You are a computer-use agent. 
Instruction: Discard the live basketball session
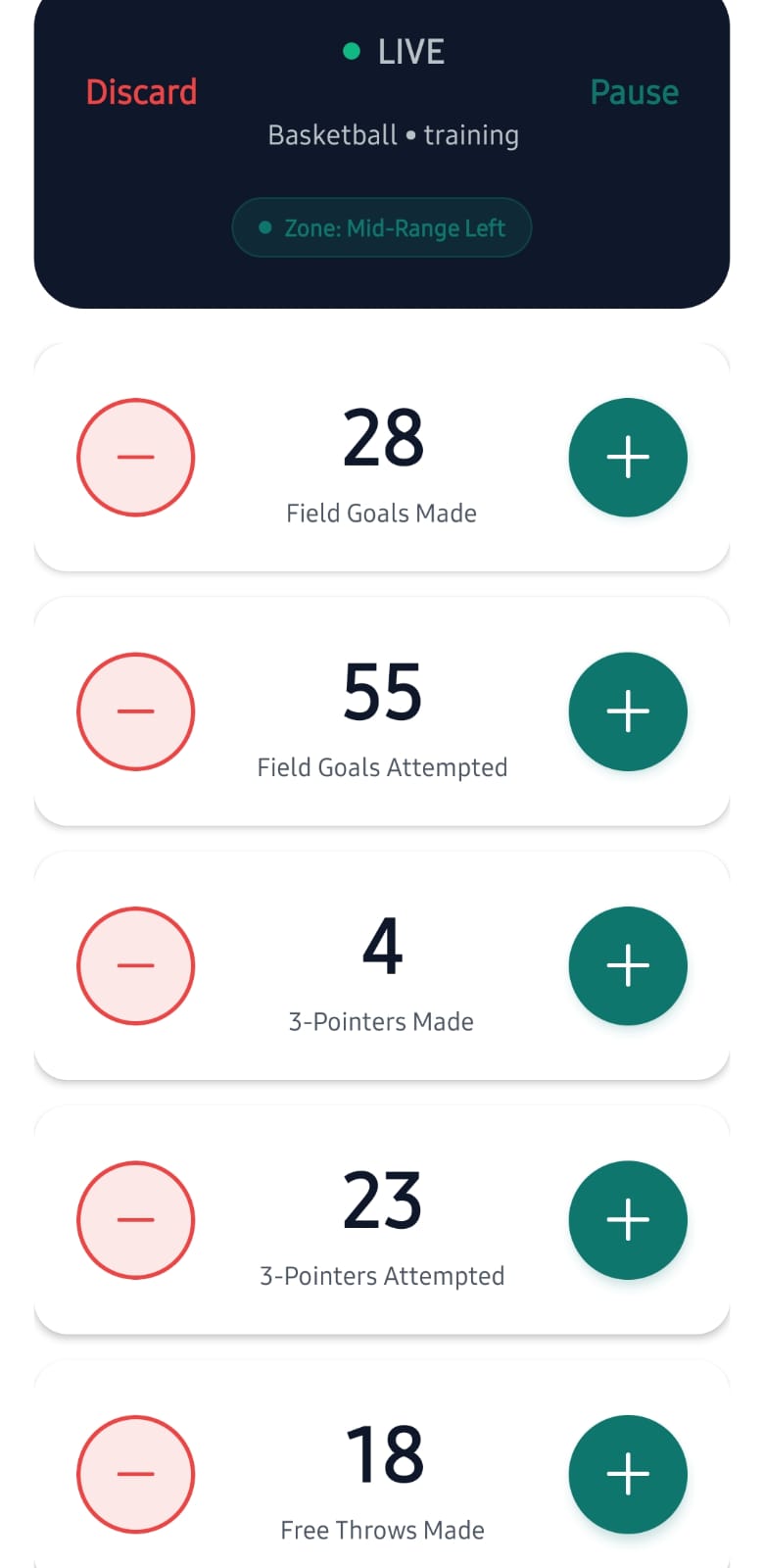pyautogui.click(x=141, y=92)
